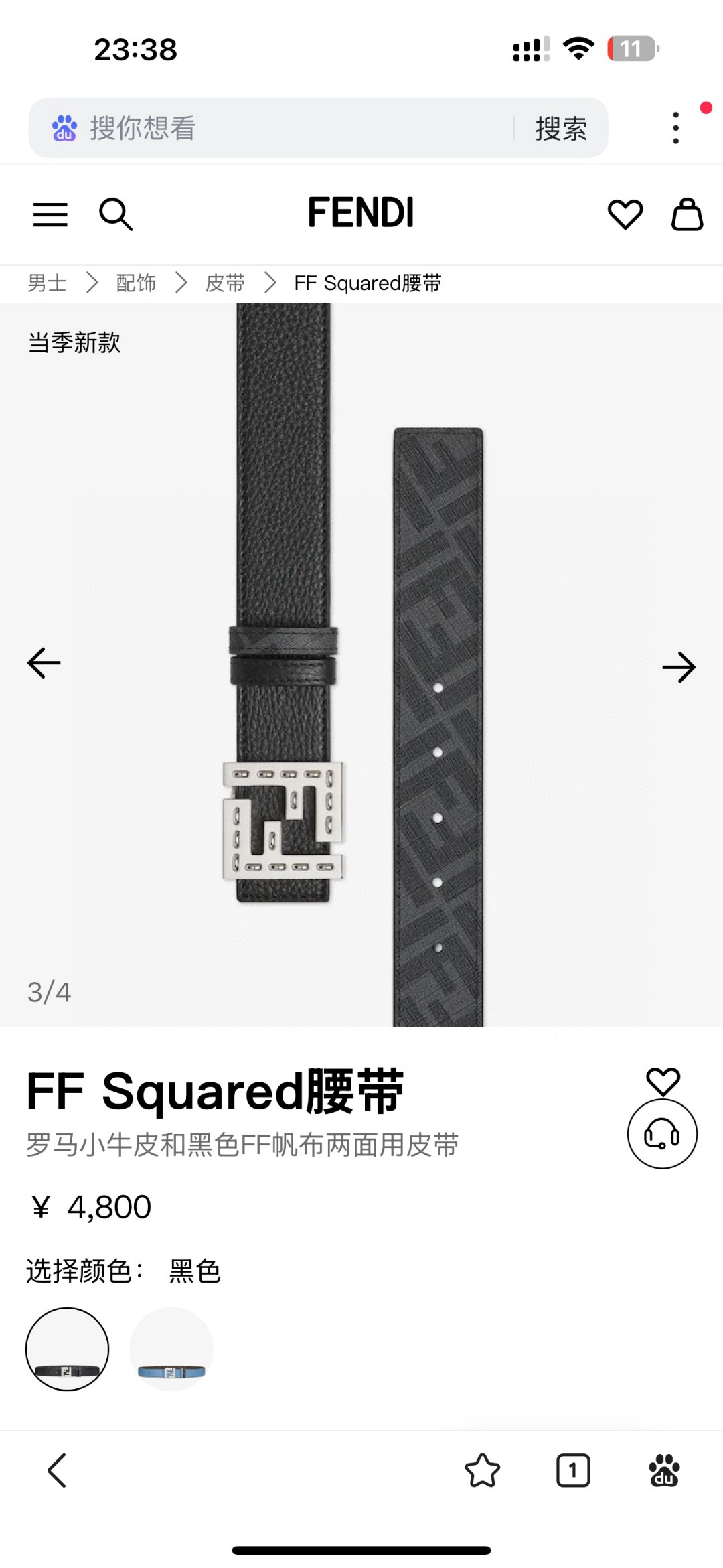Screen dimensions: 723x1568
Task: Show previous product image with left arrow
Action: click(x=43, y=662)
